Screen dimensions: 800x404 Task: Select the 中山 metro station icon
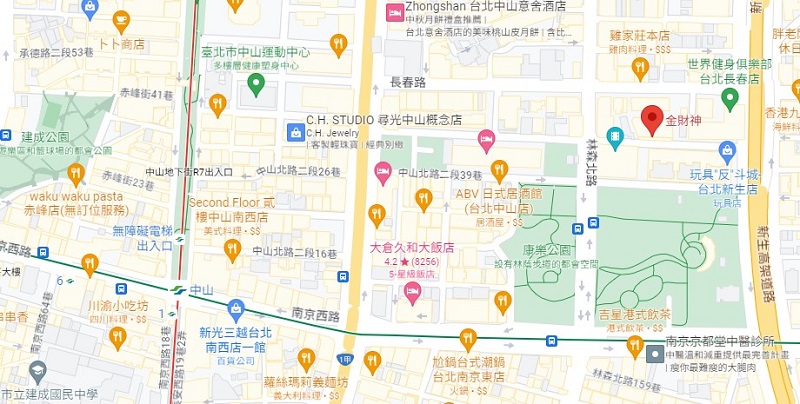[176, 290]
